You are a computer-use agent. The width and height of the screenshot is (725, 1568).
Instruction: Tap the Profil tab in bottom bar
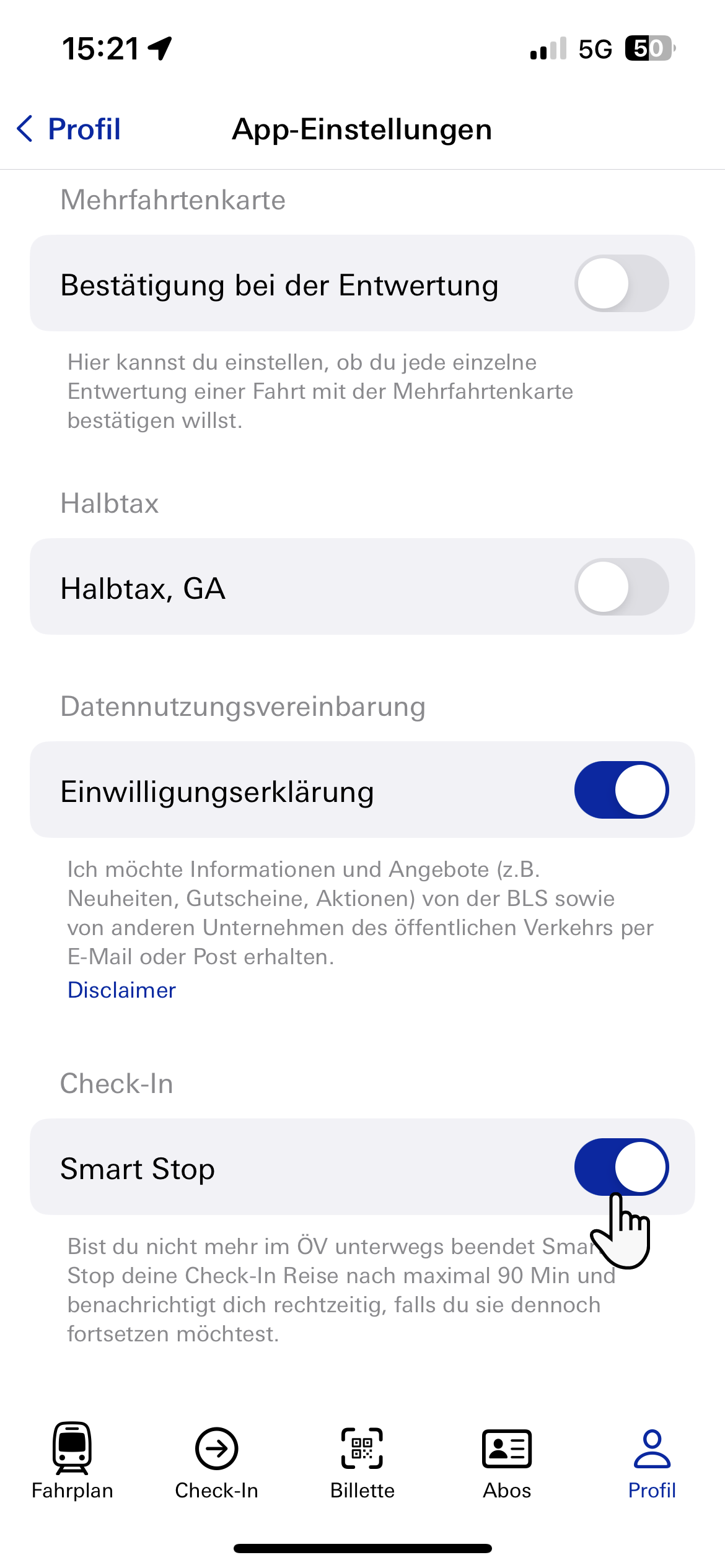coord(652,1460)
